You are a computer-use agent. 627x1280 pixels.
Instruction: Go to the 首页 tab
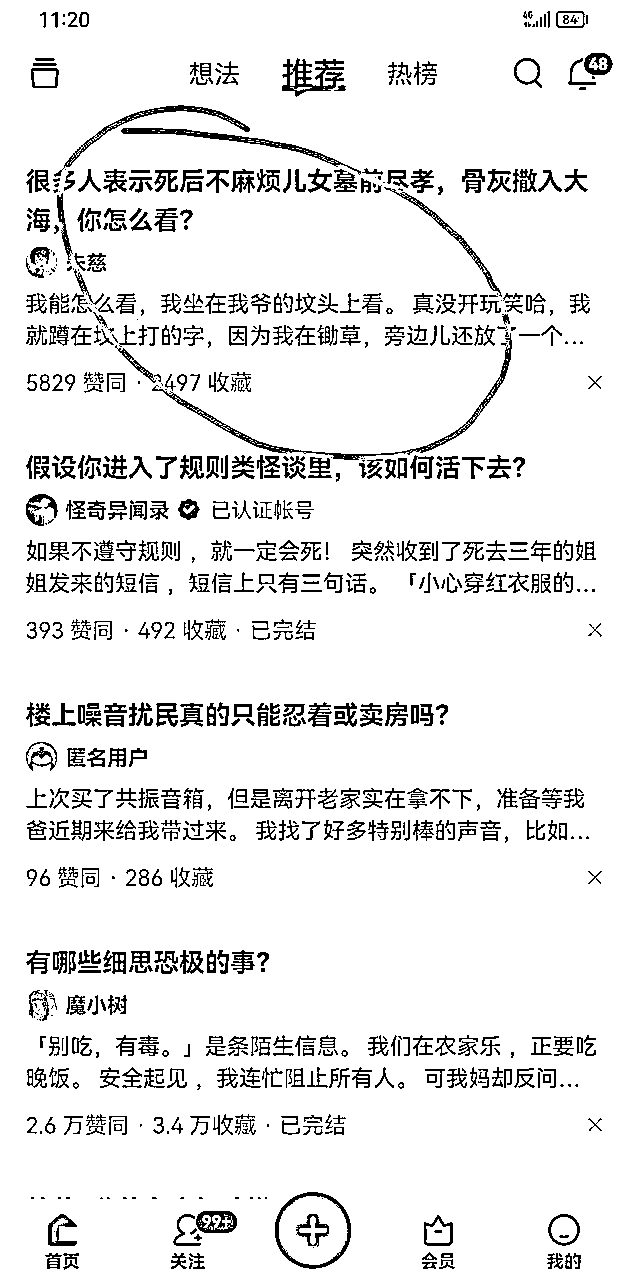tap(62, 1241)
